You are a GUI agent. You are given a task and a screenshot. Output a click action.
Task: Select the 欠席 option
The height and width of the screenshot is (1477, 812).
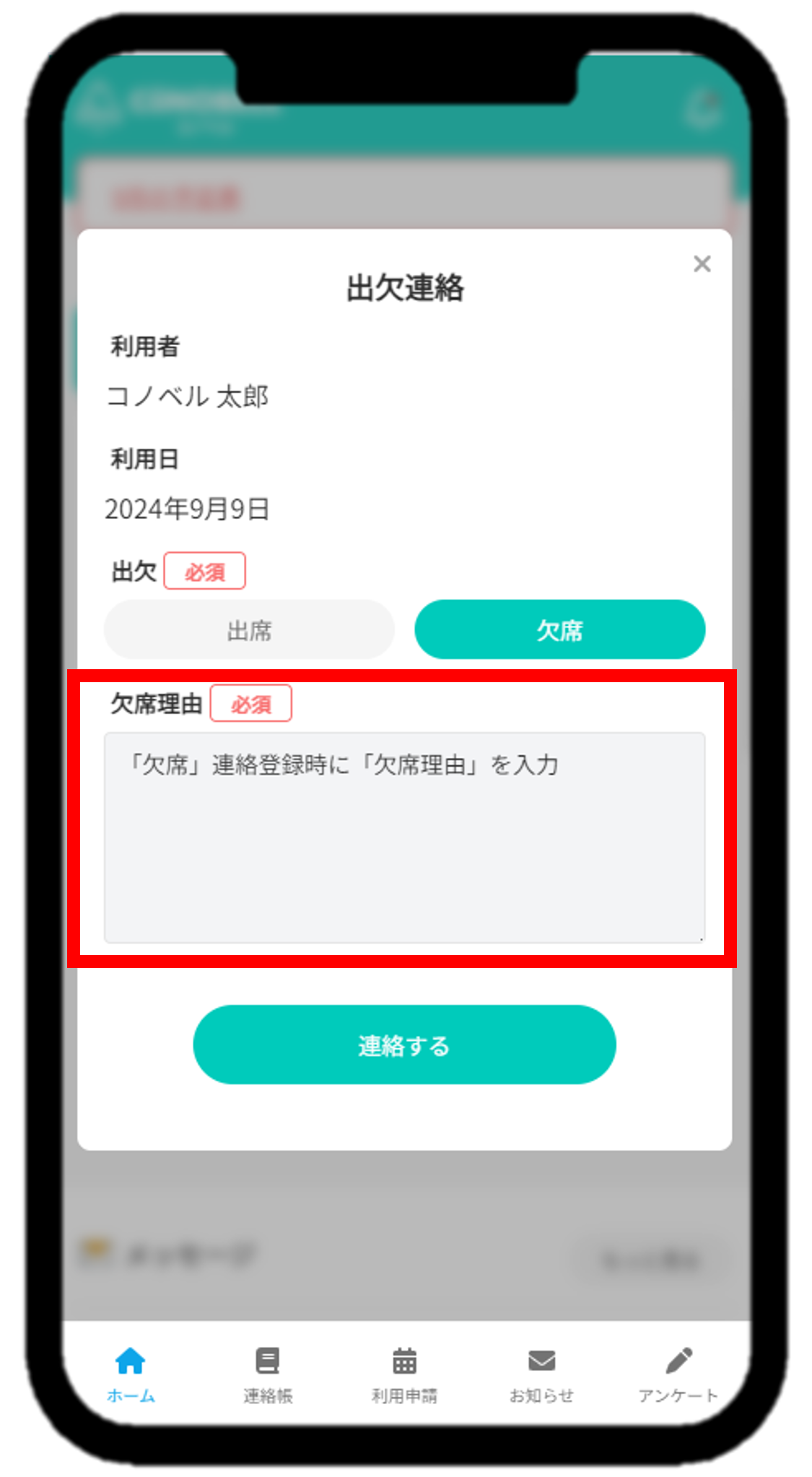559,629
